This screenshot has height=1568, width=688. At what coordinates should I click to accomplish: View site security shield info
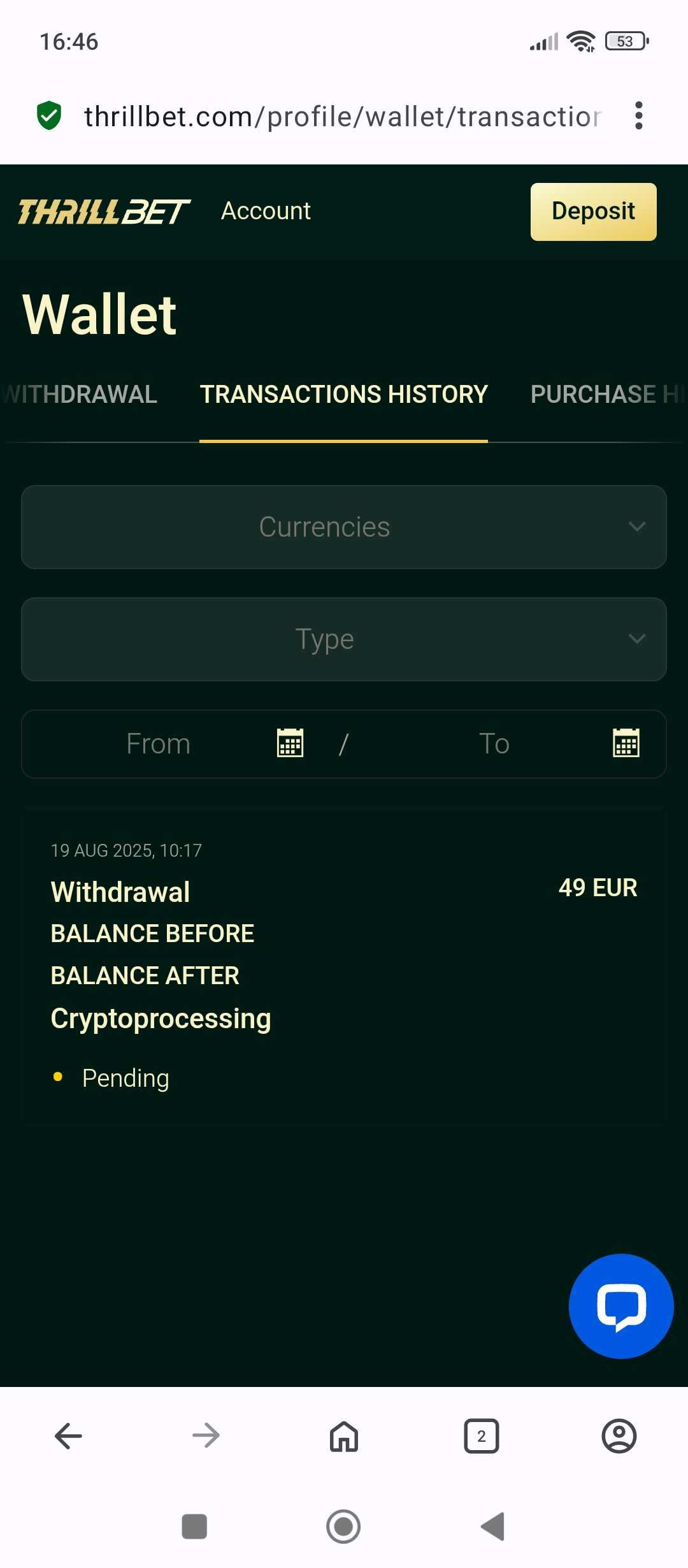pyautogui.click(x=49, y=116)
